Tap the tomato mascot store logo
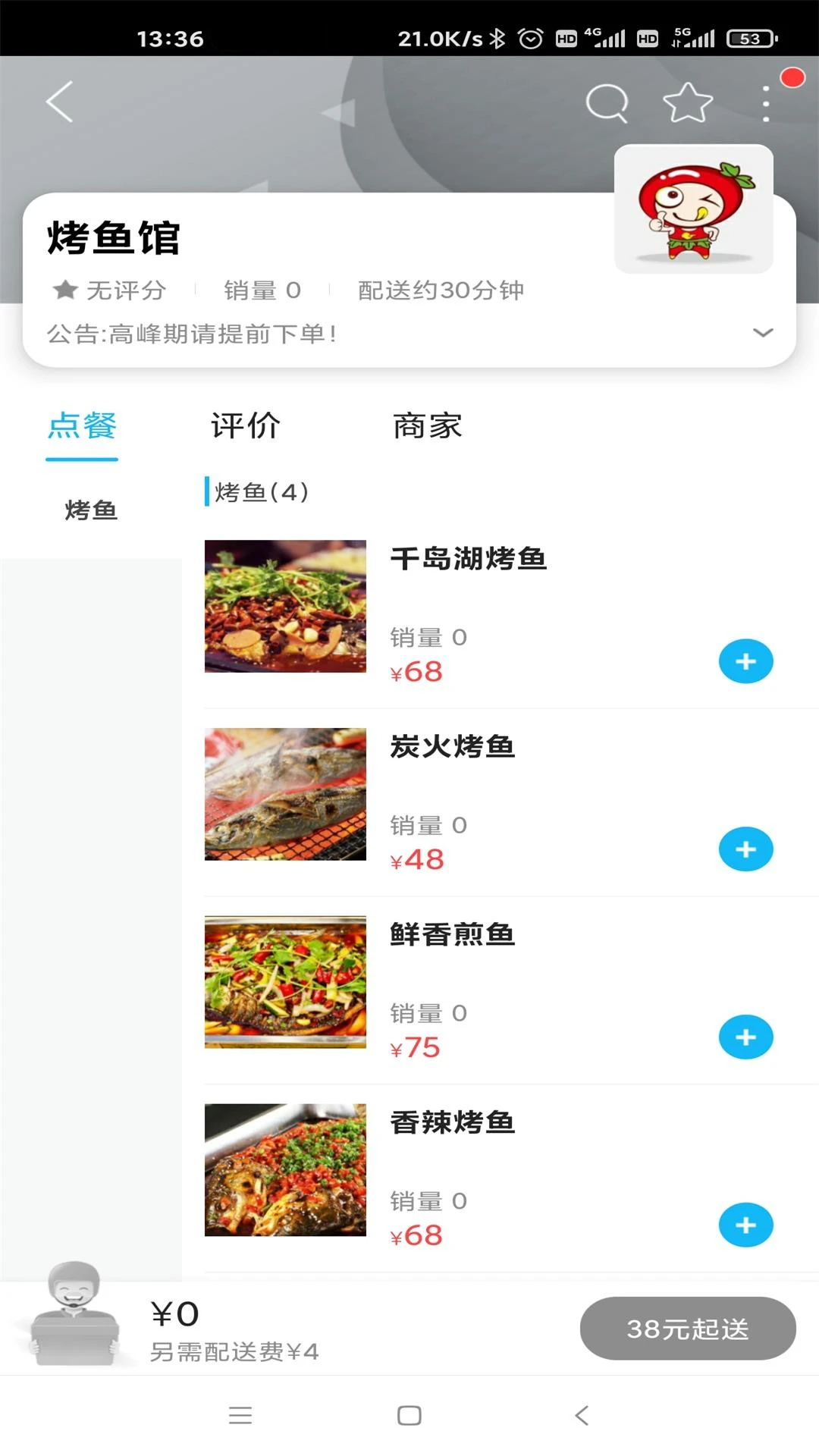The image size is (819, 1456). [x=692, y=210]
